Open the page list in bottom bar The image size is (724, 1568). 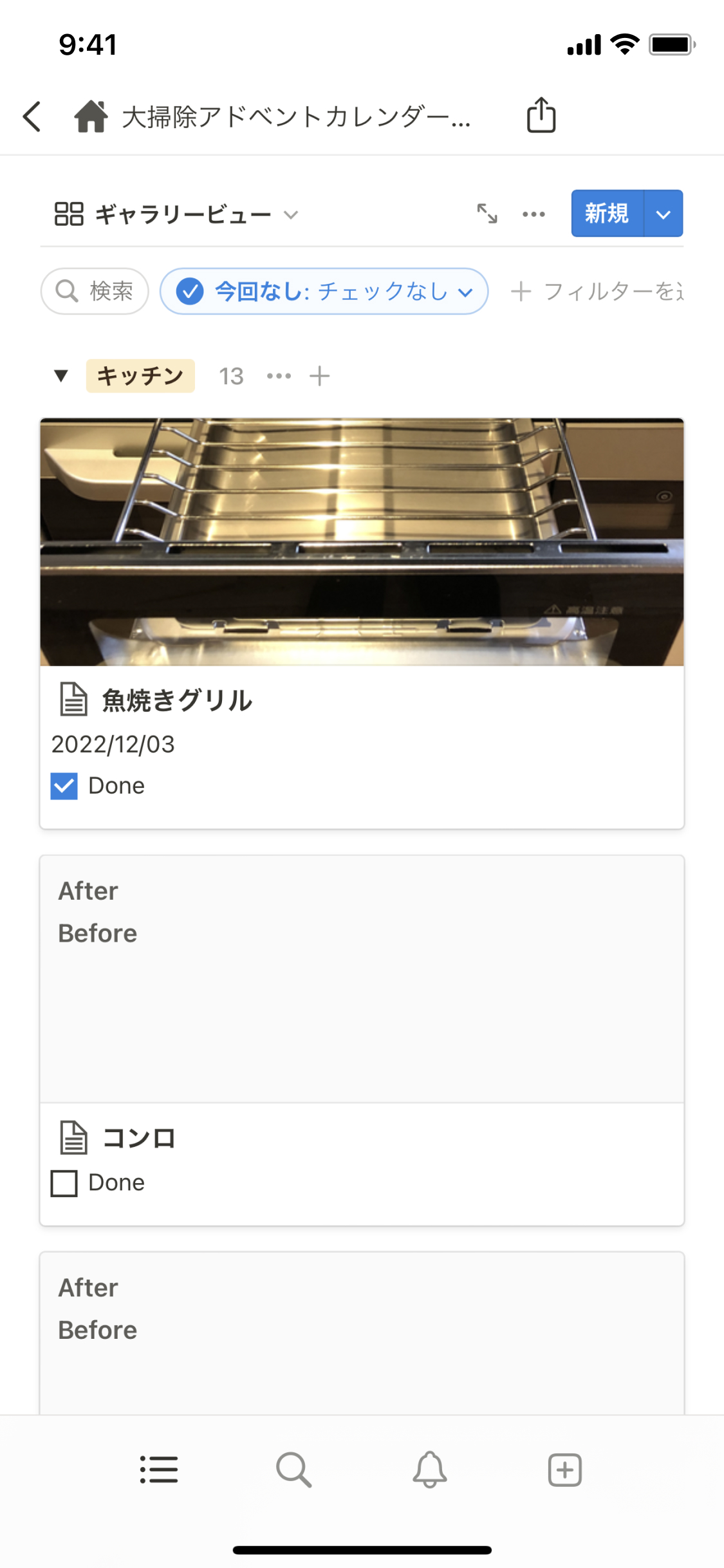[x=158, y=1470]
